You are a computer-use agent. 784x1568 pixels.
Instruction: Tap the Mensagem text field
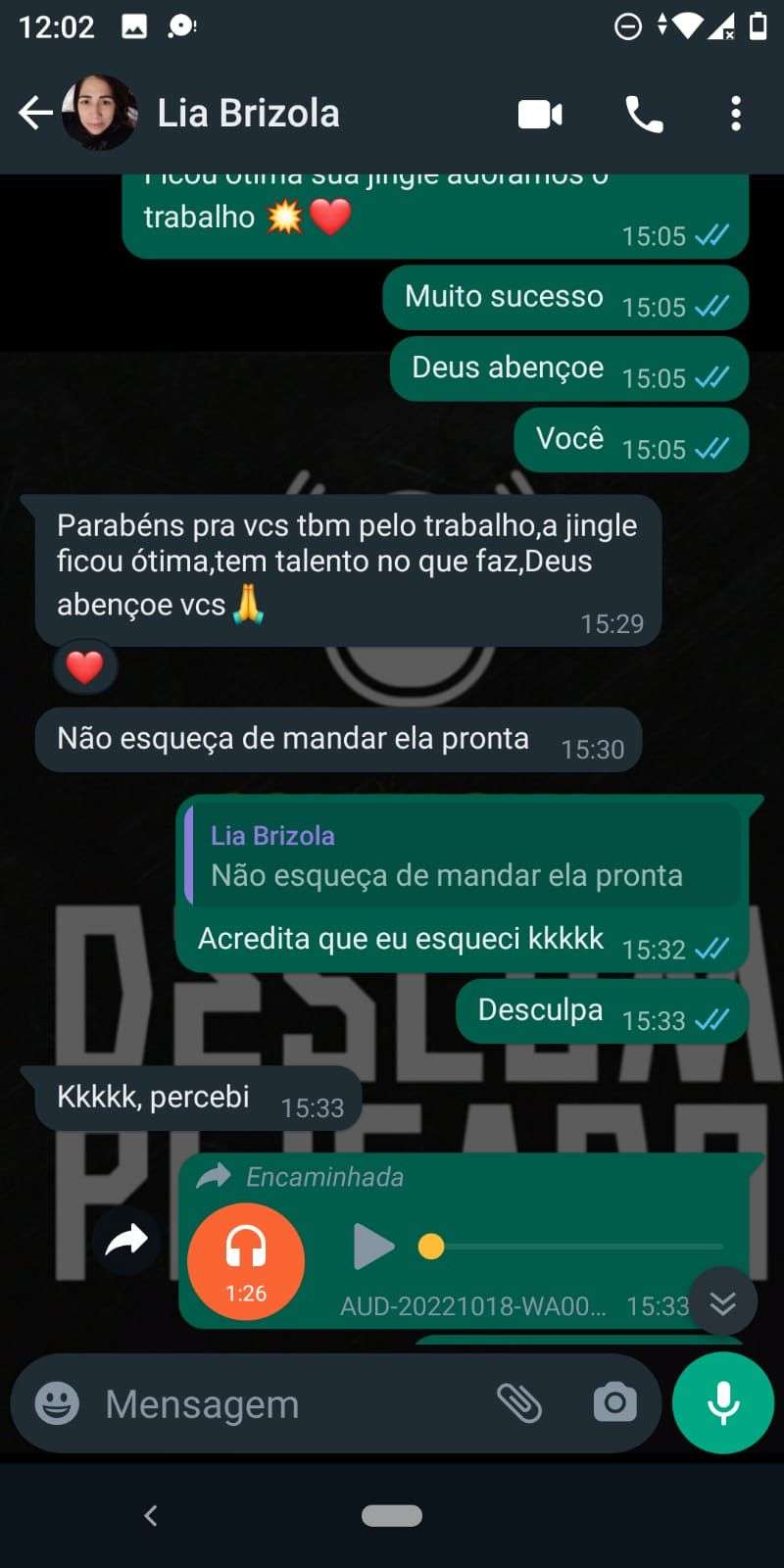[x=284, y=1403]
